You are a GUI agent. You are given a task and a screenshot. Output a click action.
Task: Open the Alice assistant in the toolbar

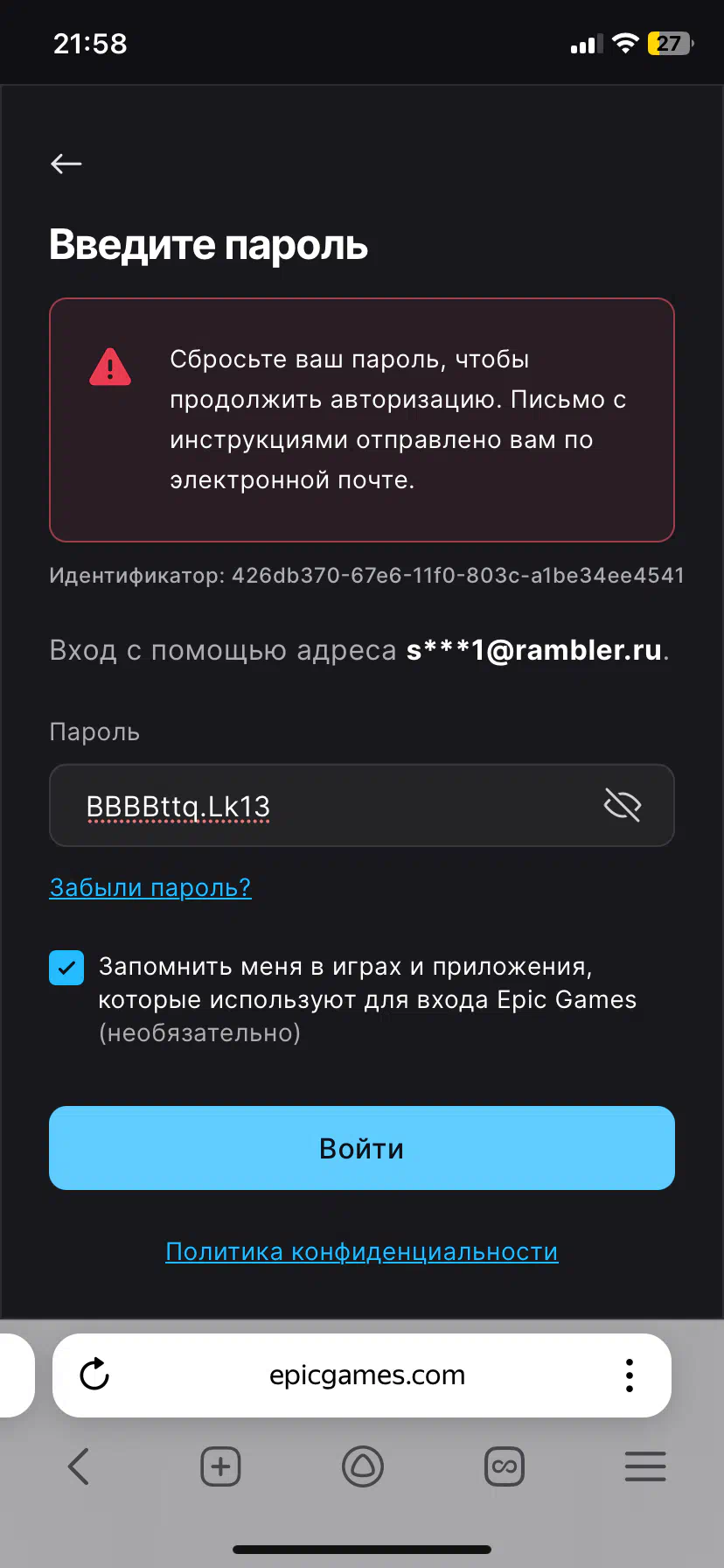[x=362, y=1466]
